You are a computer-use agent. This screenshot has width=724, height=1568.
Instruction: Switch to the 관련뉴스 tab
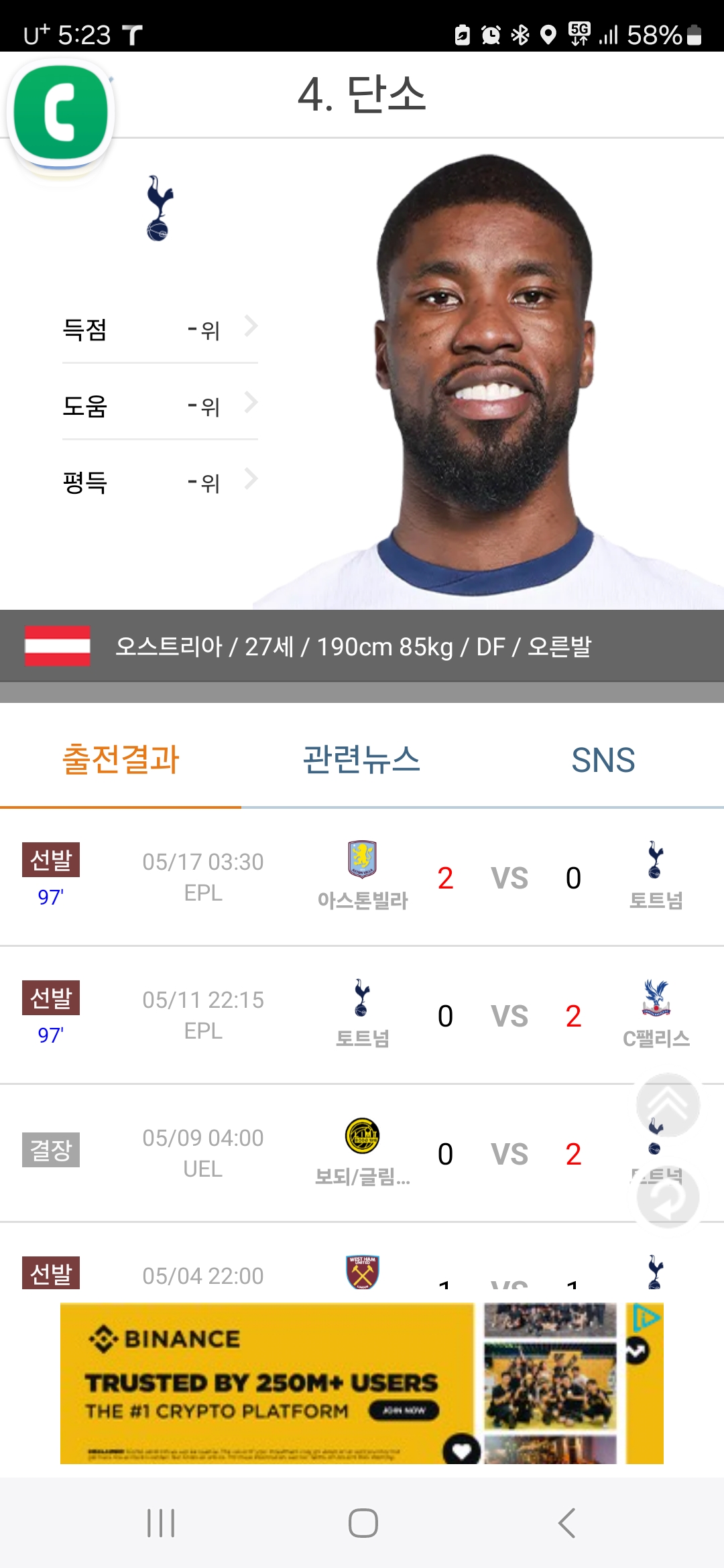pos(361,759)
